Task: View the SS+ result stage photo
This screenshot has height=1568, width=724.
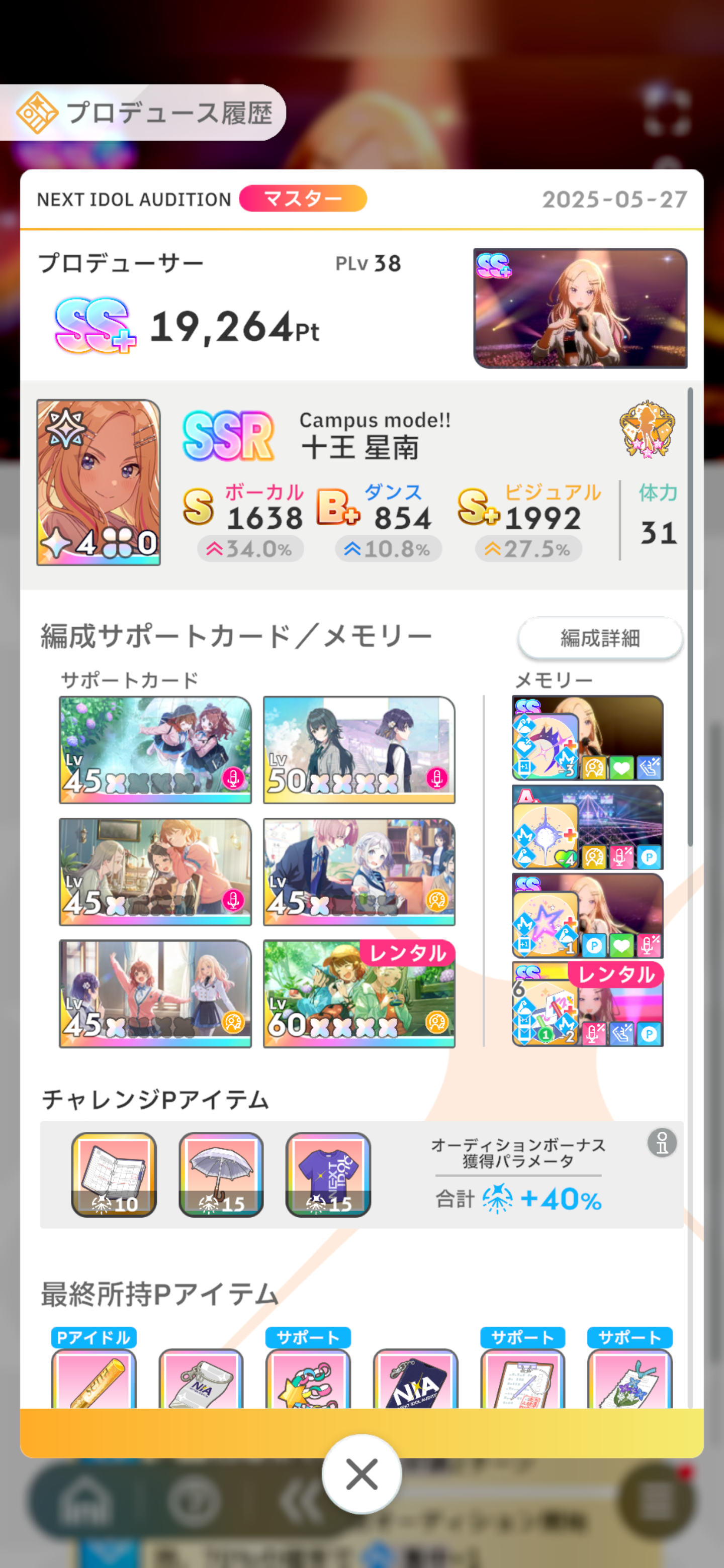Action: (580, 308)
